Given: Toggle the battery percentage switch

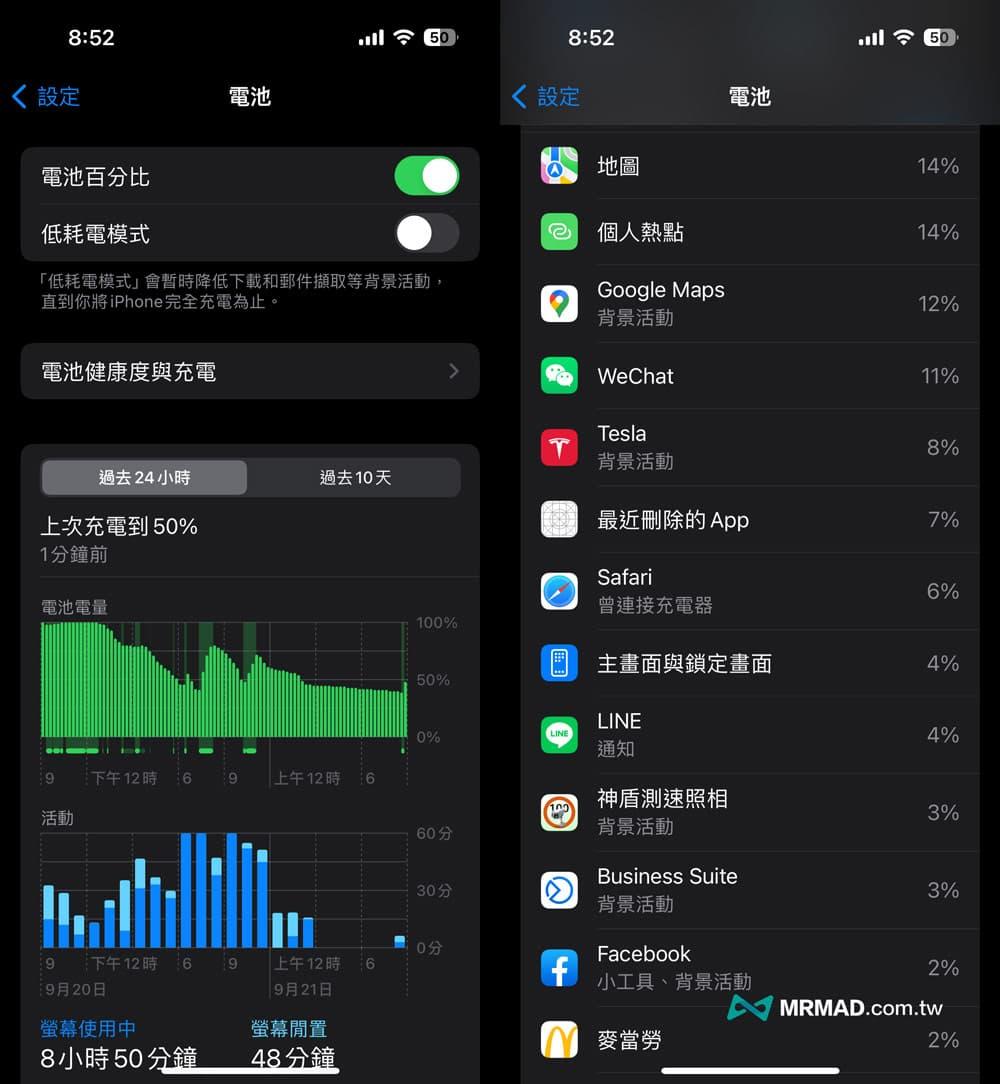Looking at the screenshot, I should pos(427,175).
